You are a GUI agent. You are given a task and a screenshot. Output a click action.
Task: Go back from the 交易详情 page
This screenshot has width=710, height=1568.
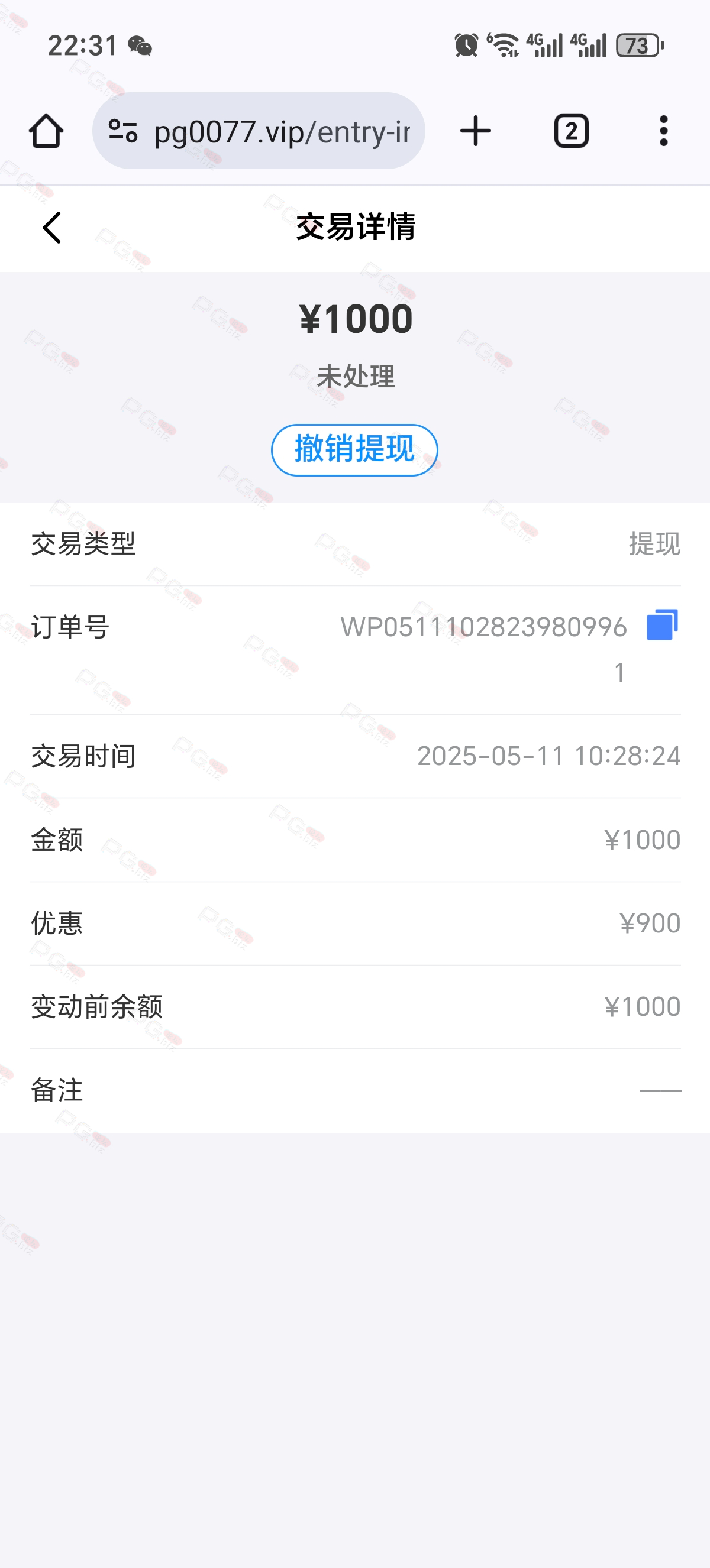tap(53, 228)
